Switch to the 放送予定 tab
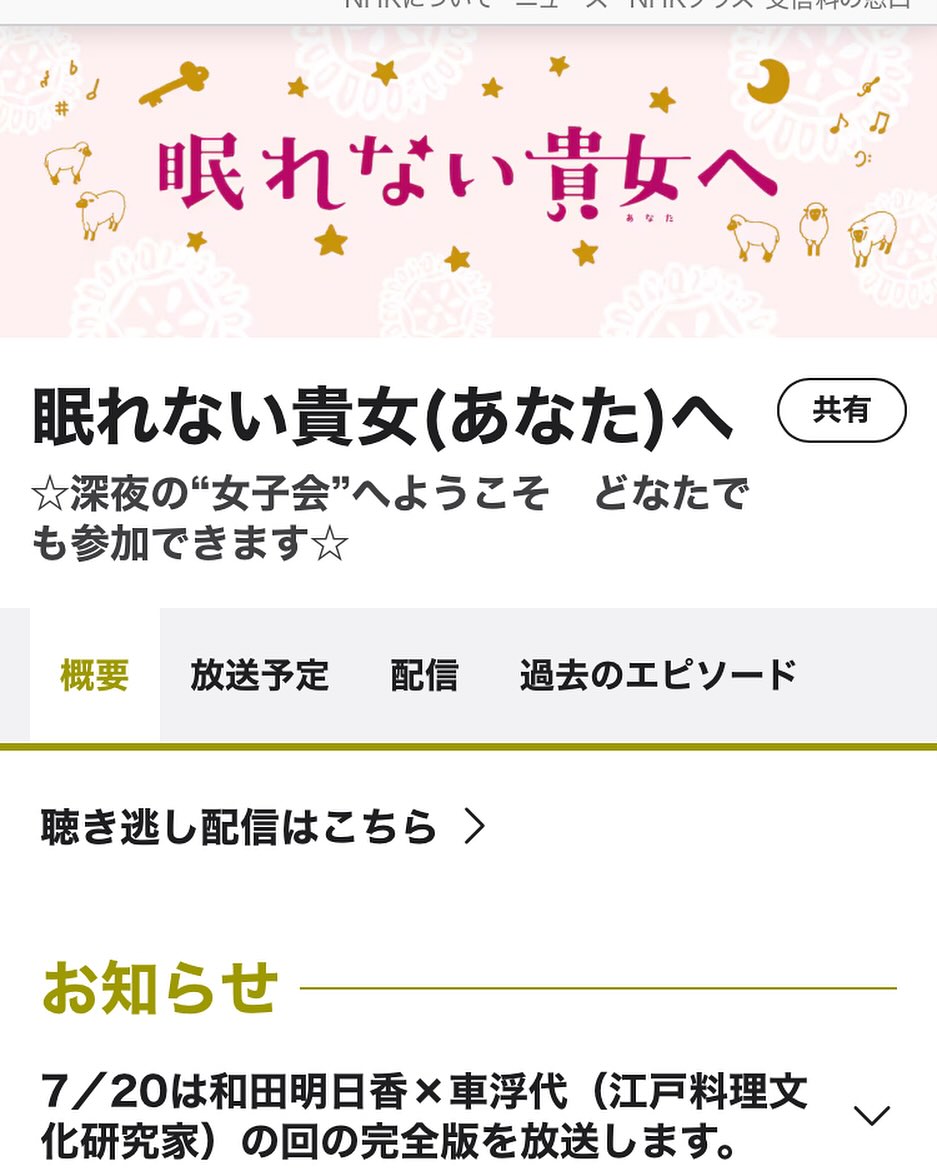The image size is (937, 1171). 259,676
